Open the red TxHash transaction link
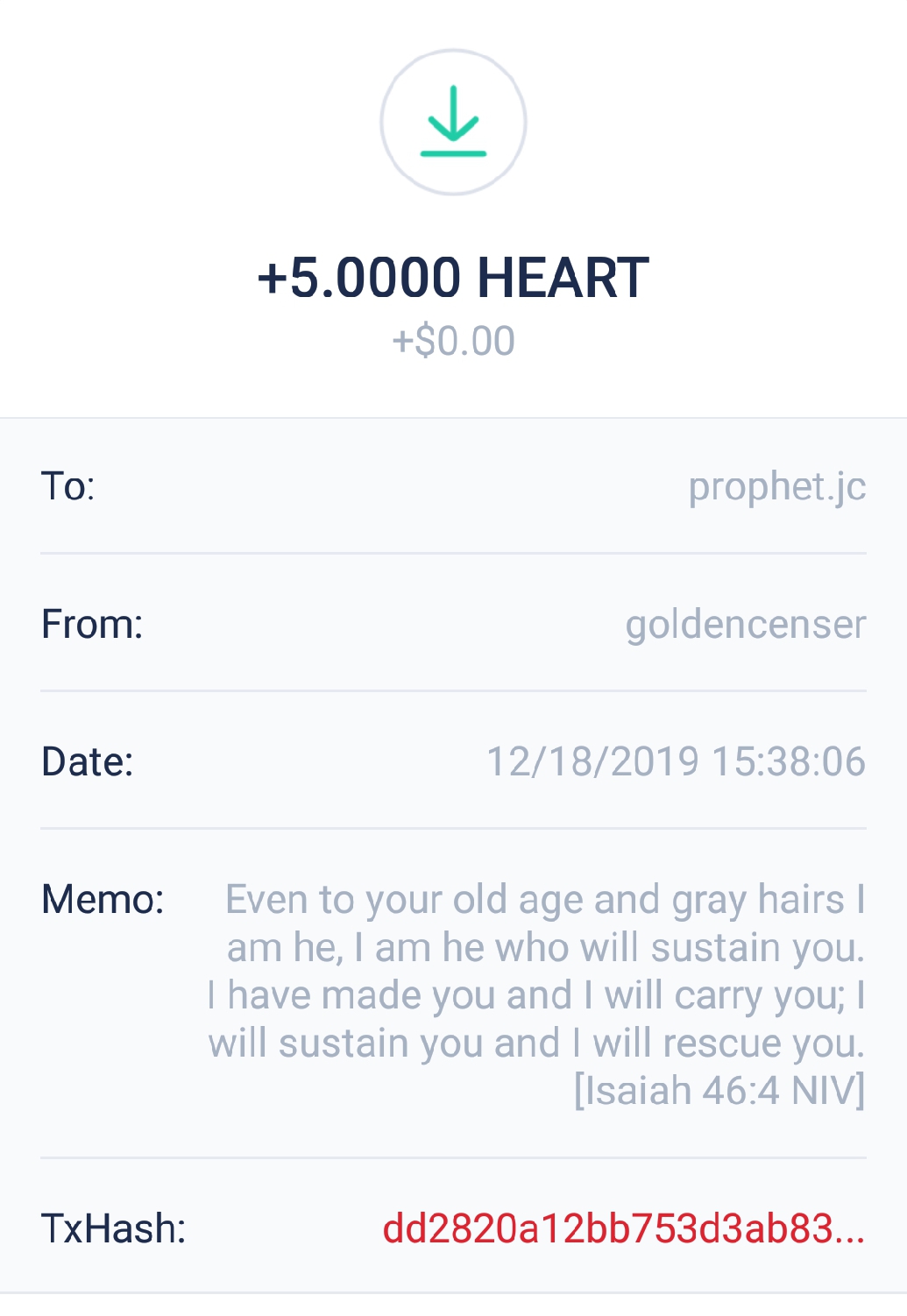This screenshot has height=1316, width=907. [x=623, y=1228]
